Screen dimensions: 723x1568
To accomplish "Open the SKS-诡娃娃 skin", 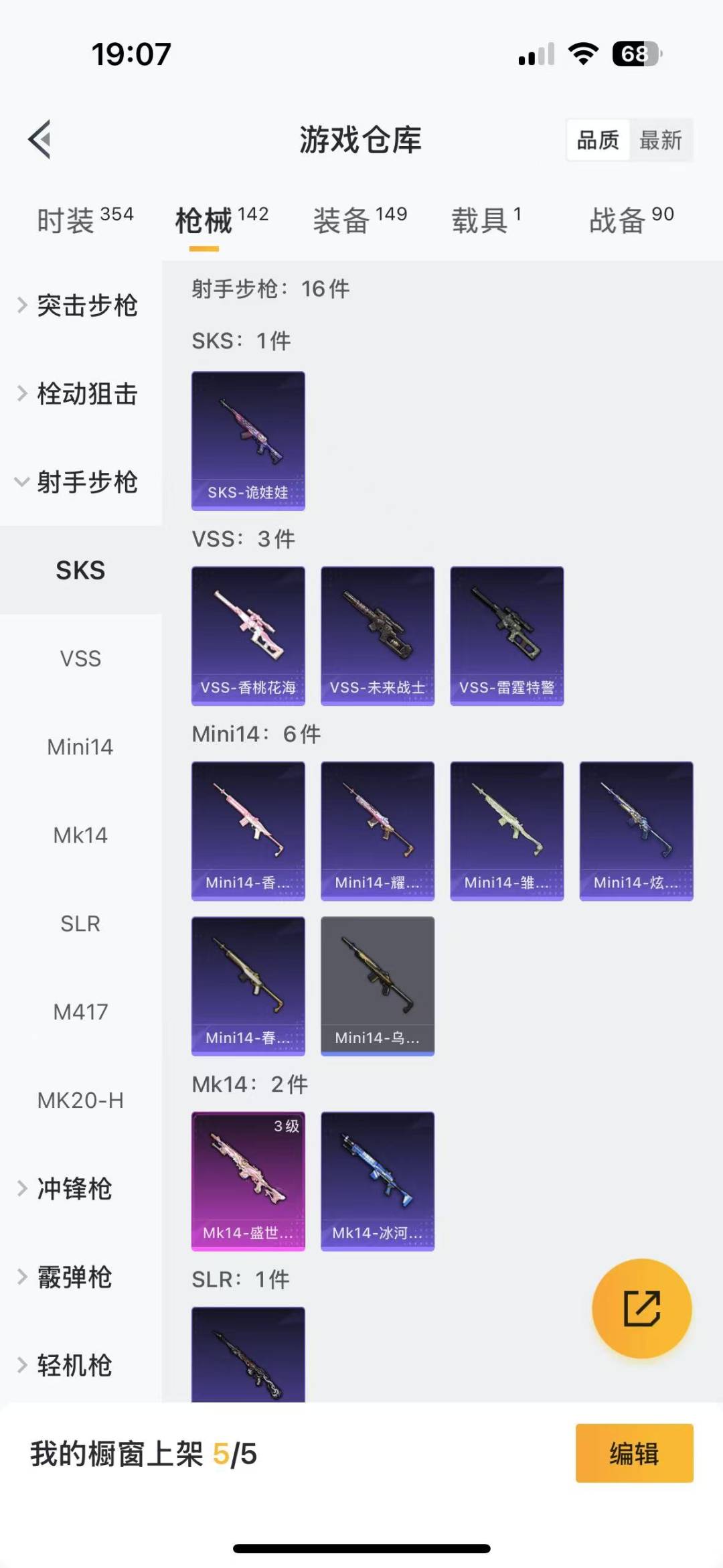I will pyautogui.click(x=248, y=441).
